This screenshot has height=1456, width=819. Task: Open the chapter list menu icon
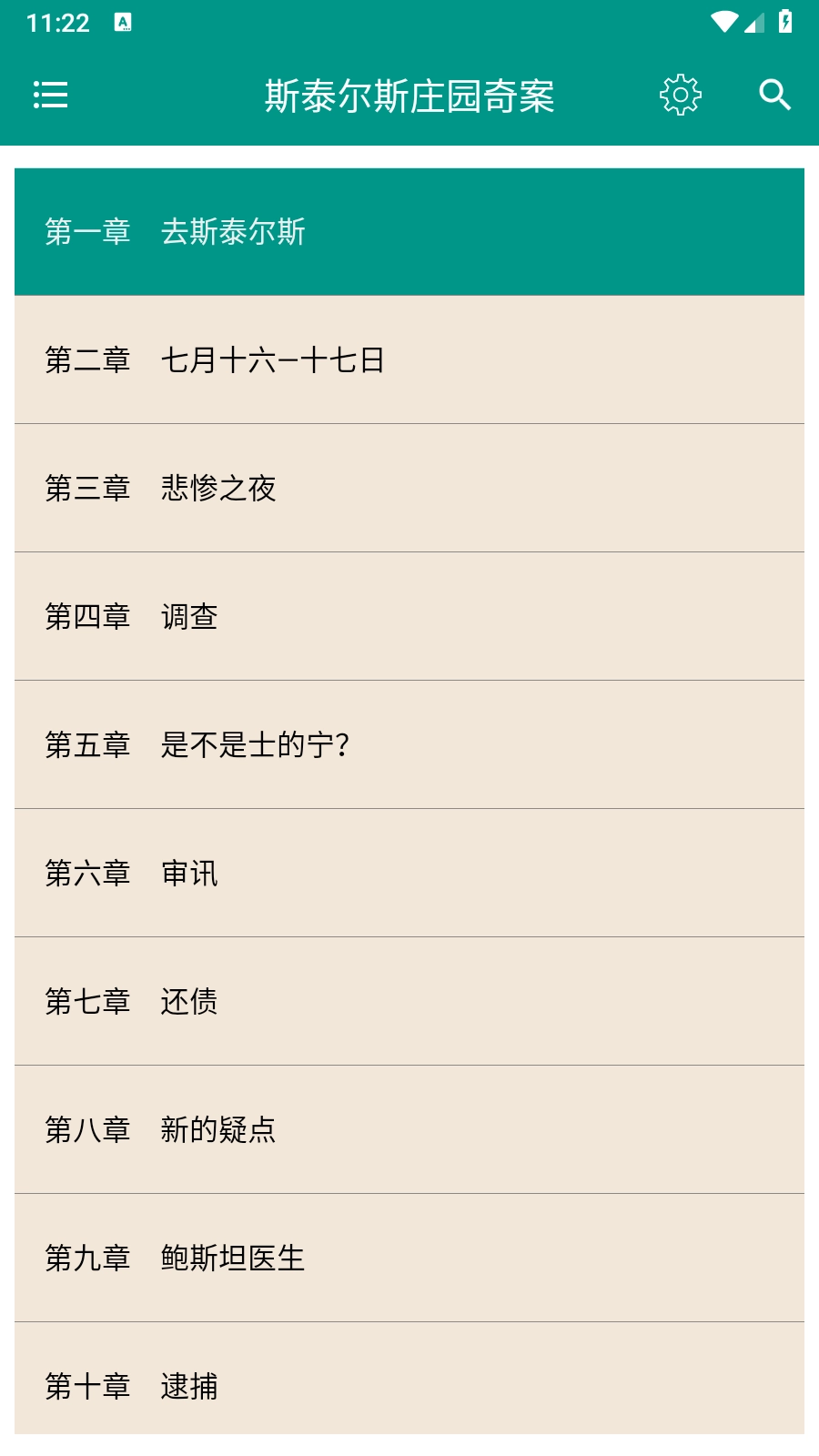click(x=49, y=95)
